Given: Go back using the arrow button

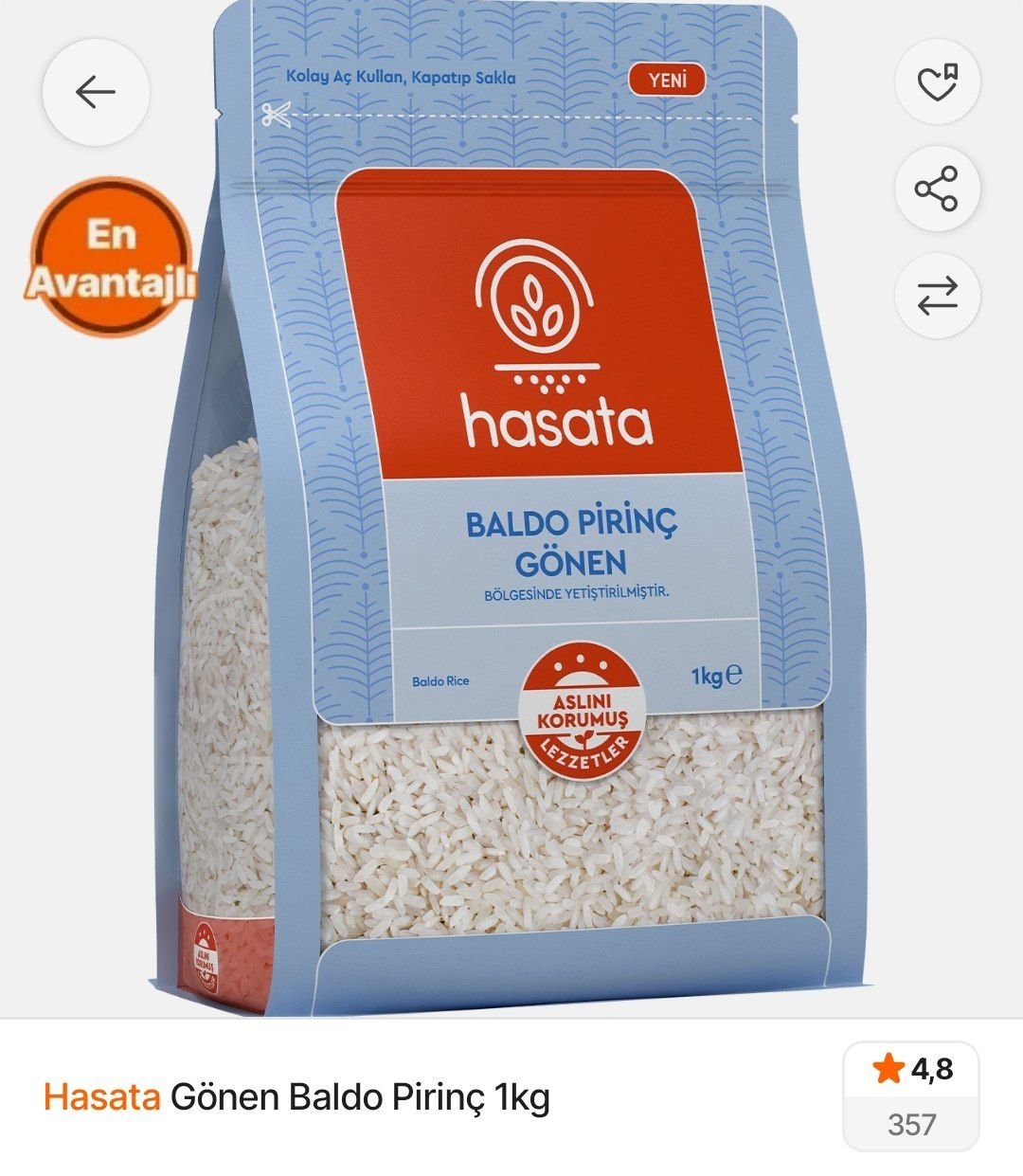Looking at the screenshot, I should pos(96,92).
